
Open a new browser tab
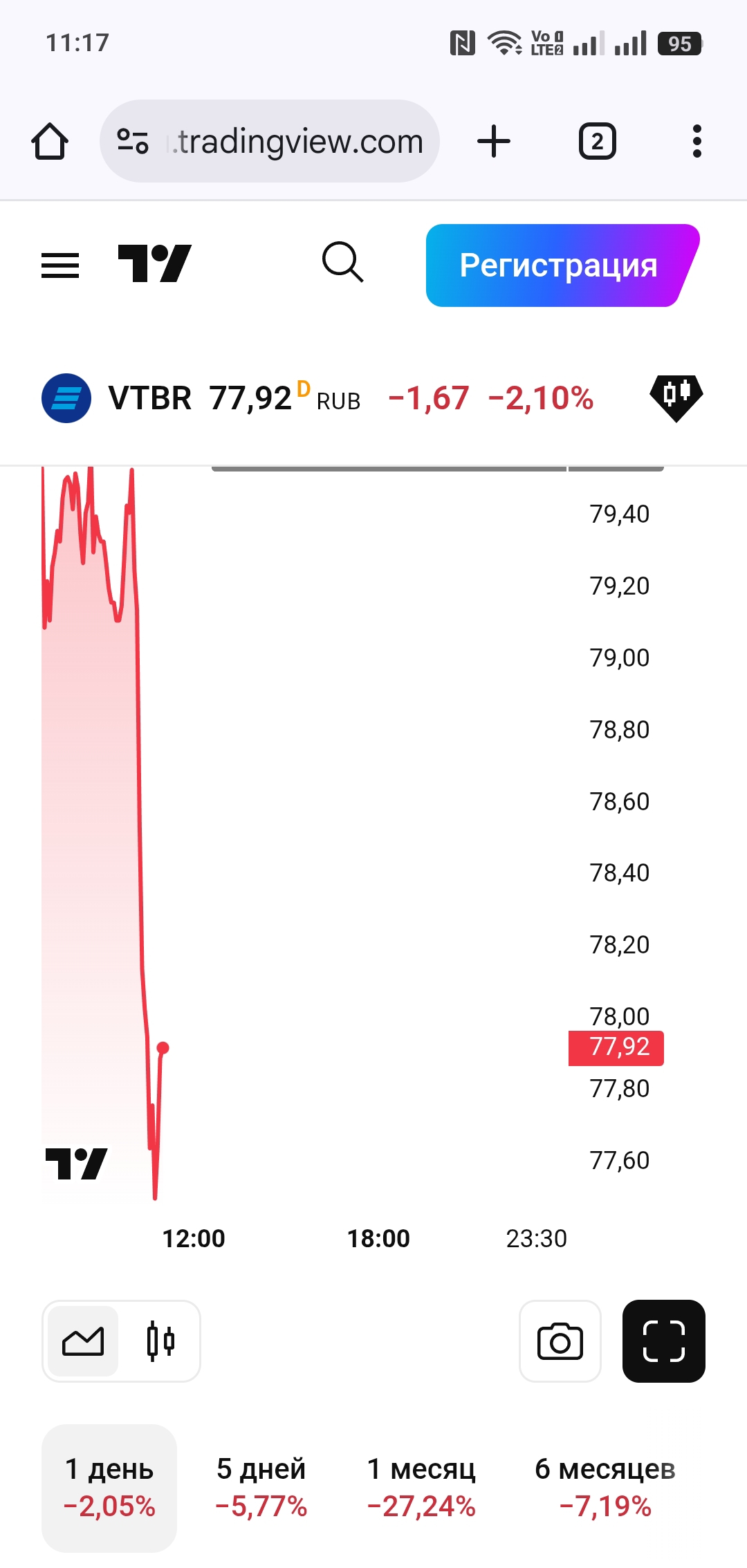coord(494,142)
